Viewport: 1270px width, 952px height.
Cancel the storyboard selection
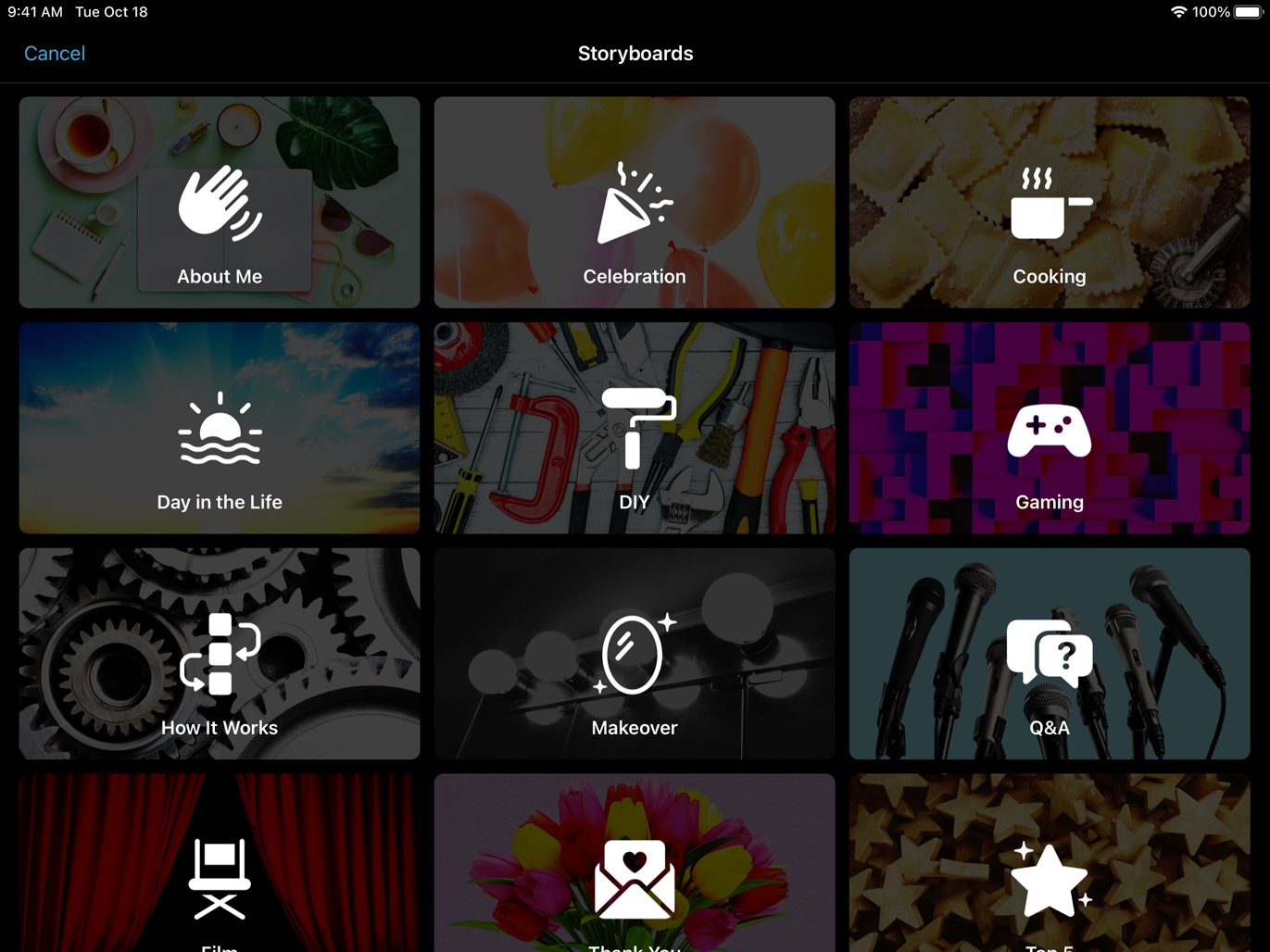point(55,54)
